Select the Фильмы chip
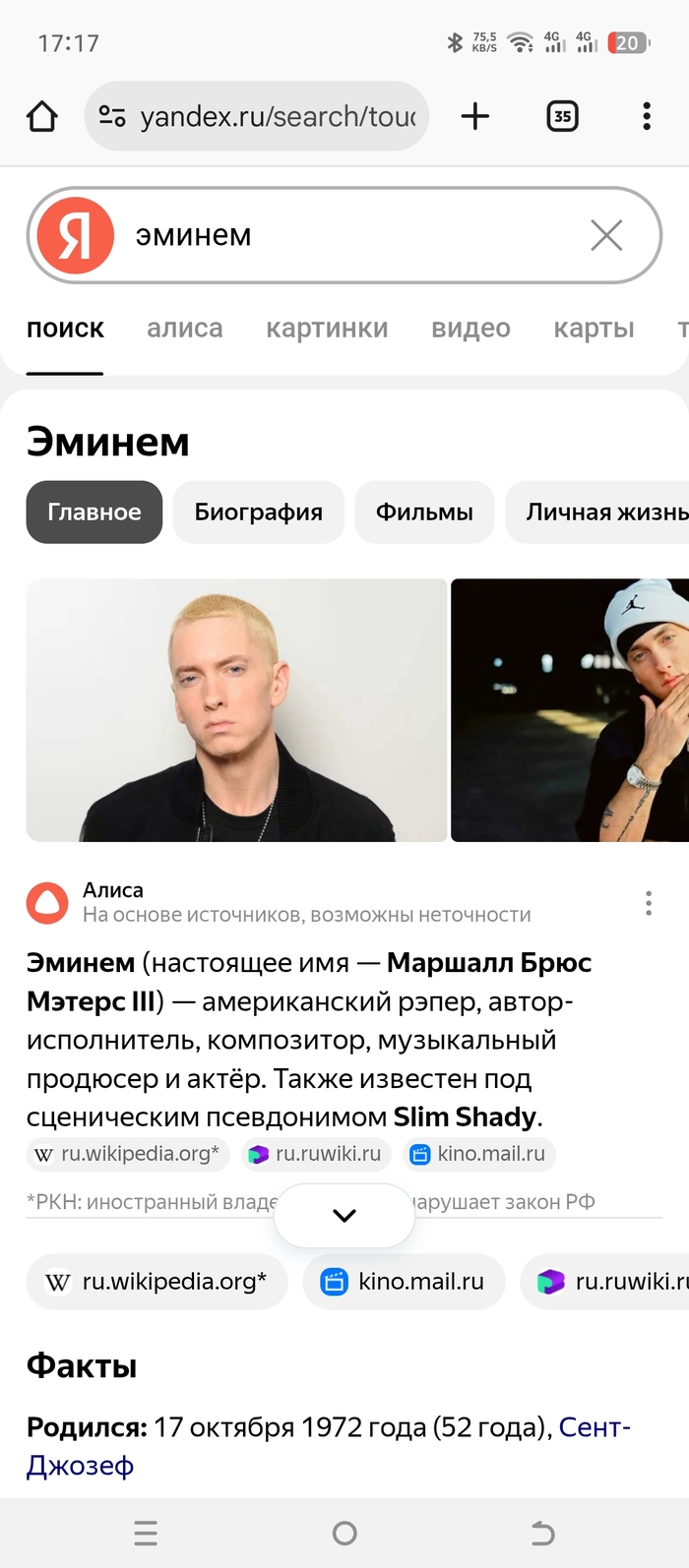 424,513
